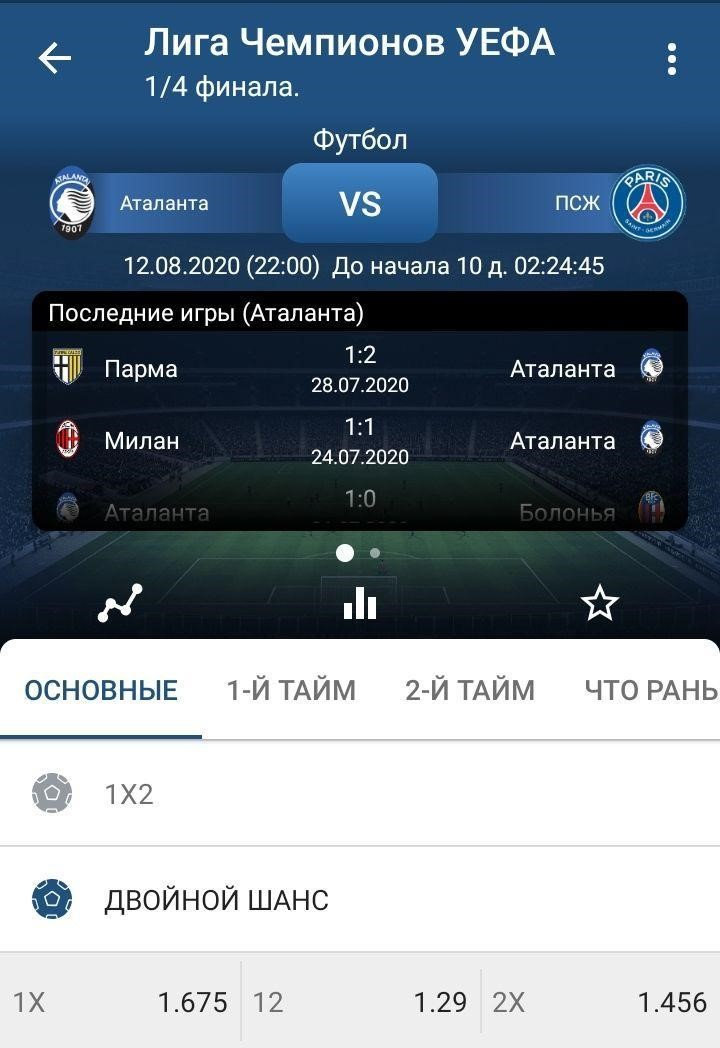Switch to the 1-Й ТАЙМ tab
The image size is (720, 1048).
(x=291, y=690)
